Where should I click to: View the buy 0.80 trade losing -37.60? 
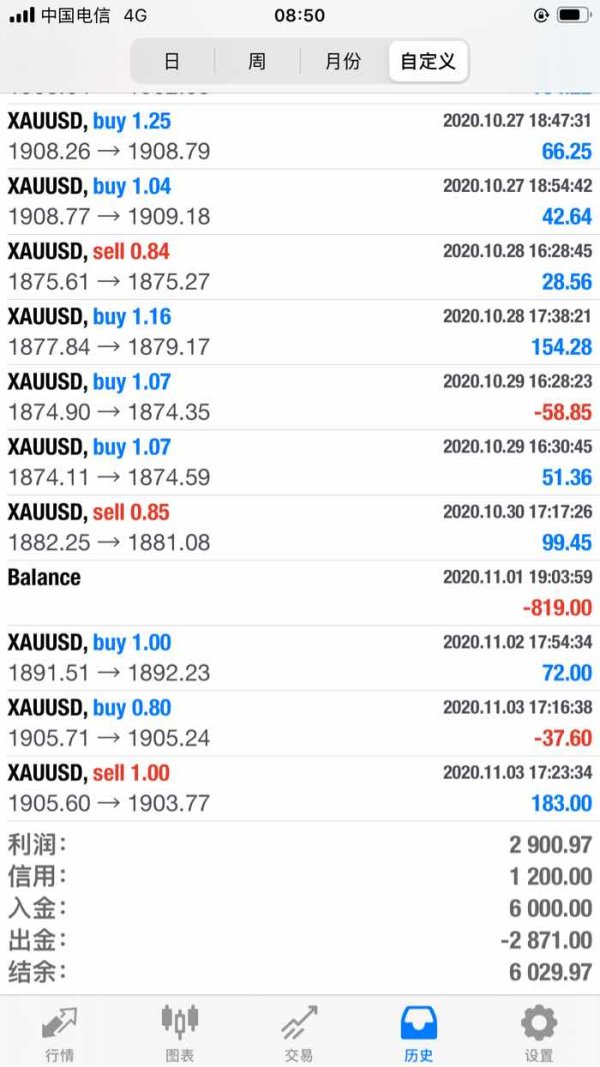300,723
